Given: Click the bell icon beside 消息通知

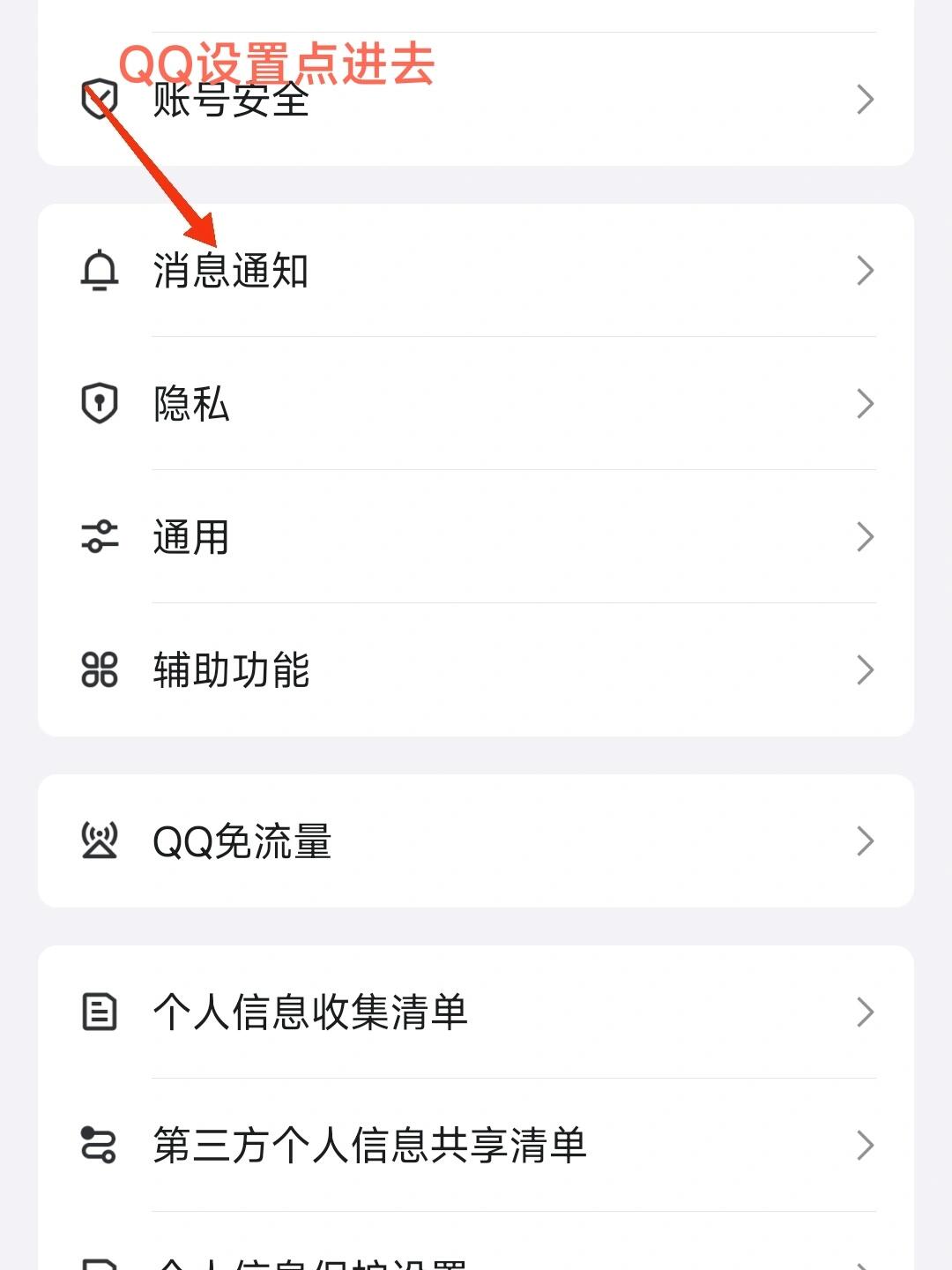Looking at the screenshot, I should pos(100,271).
